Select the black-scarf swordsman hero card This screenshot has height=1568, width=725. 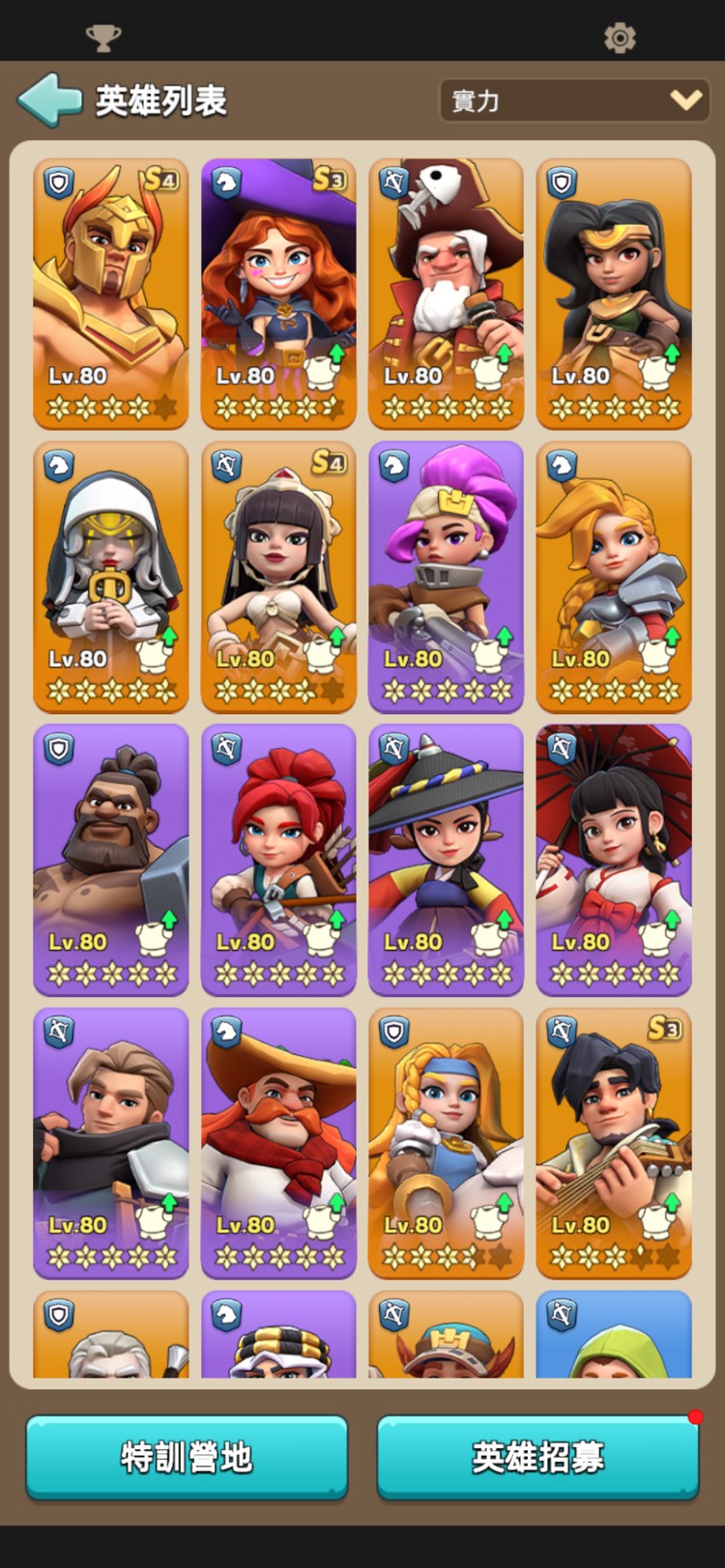pos(111,1142)
